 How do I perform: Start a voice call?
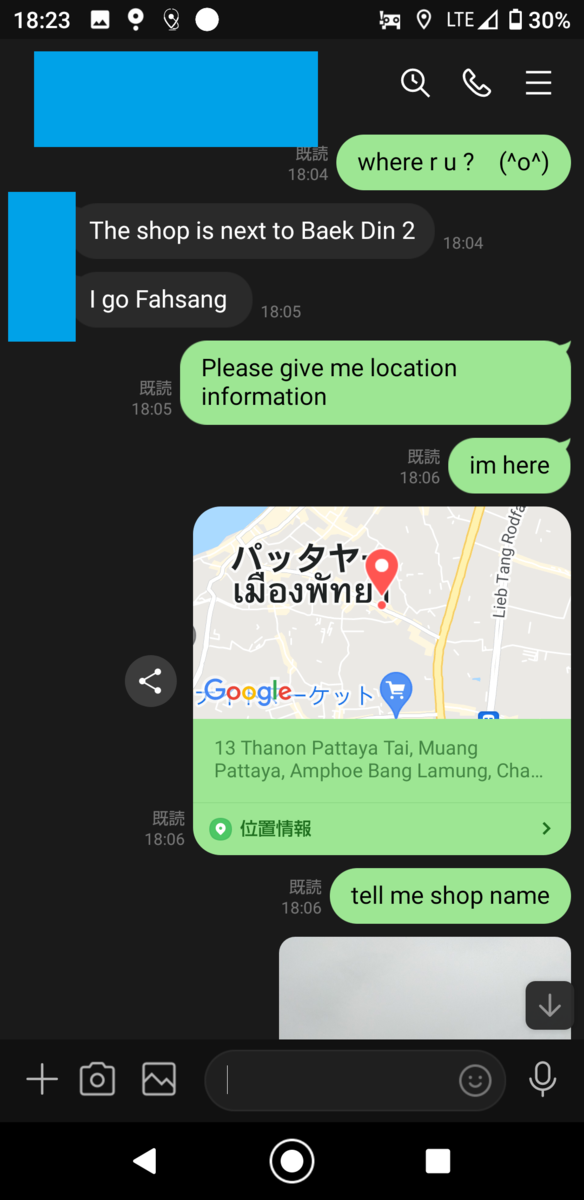[x=477, y=83]
